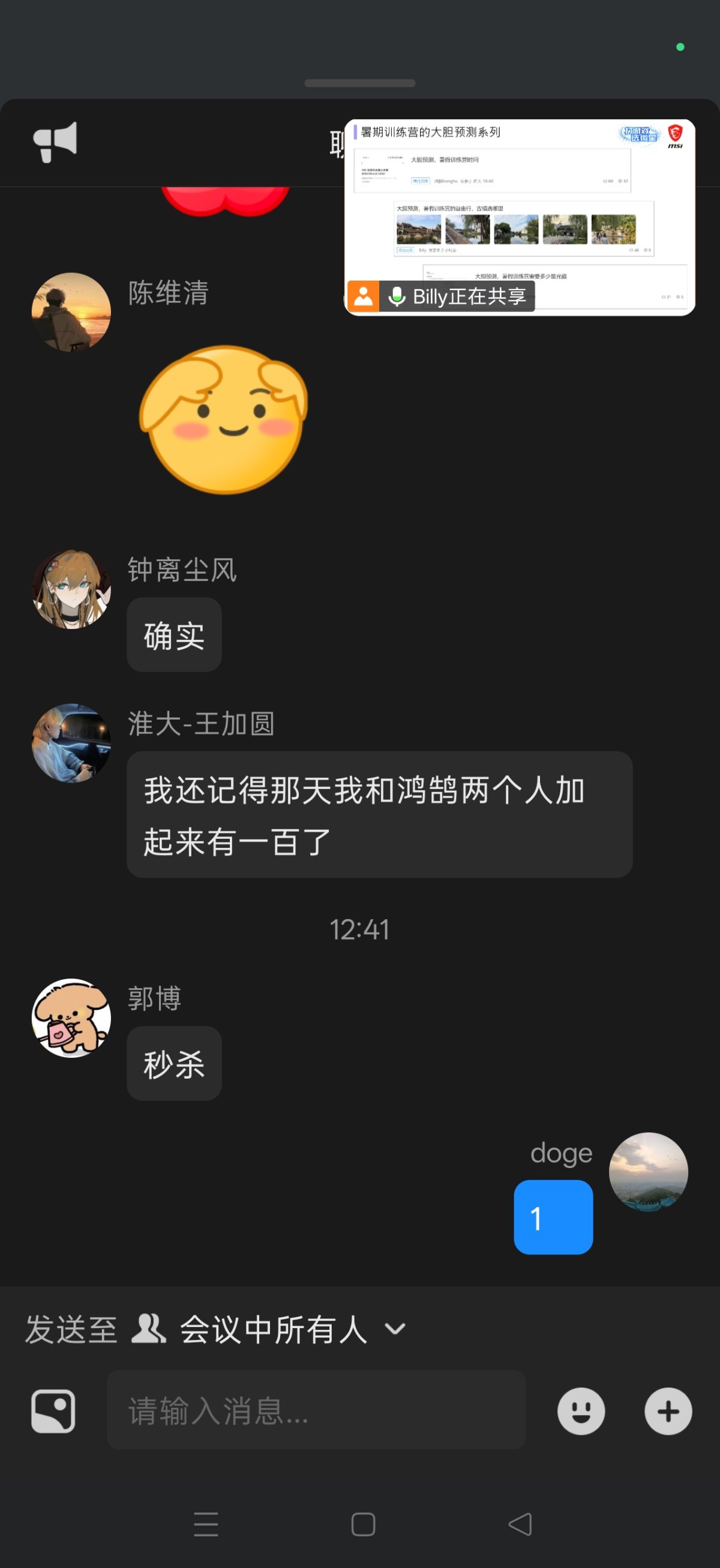Open the announcement megaphone icon

click(x=55, y=143)
